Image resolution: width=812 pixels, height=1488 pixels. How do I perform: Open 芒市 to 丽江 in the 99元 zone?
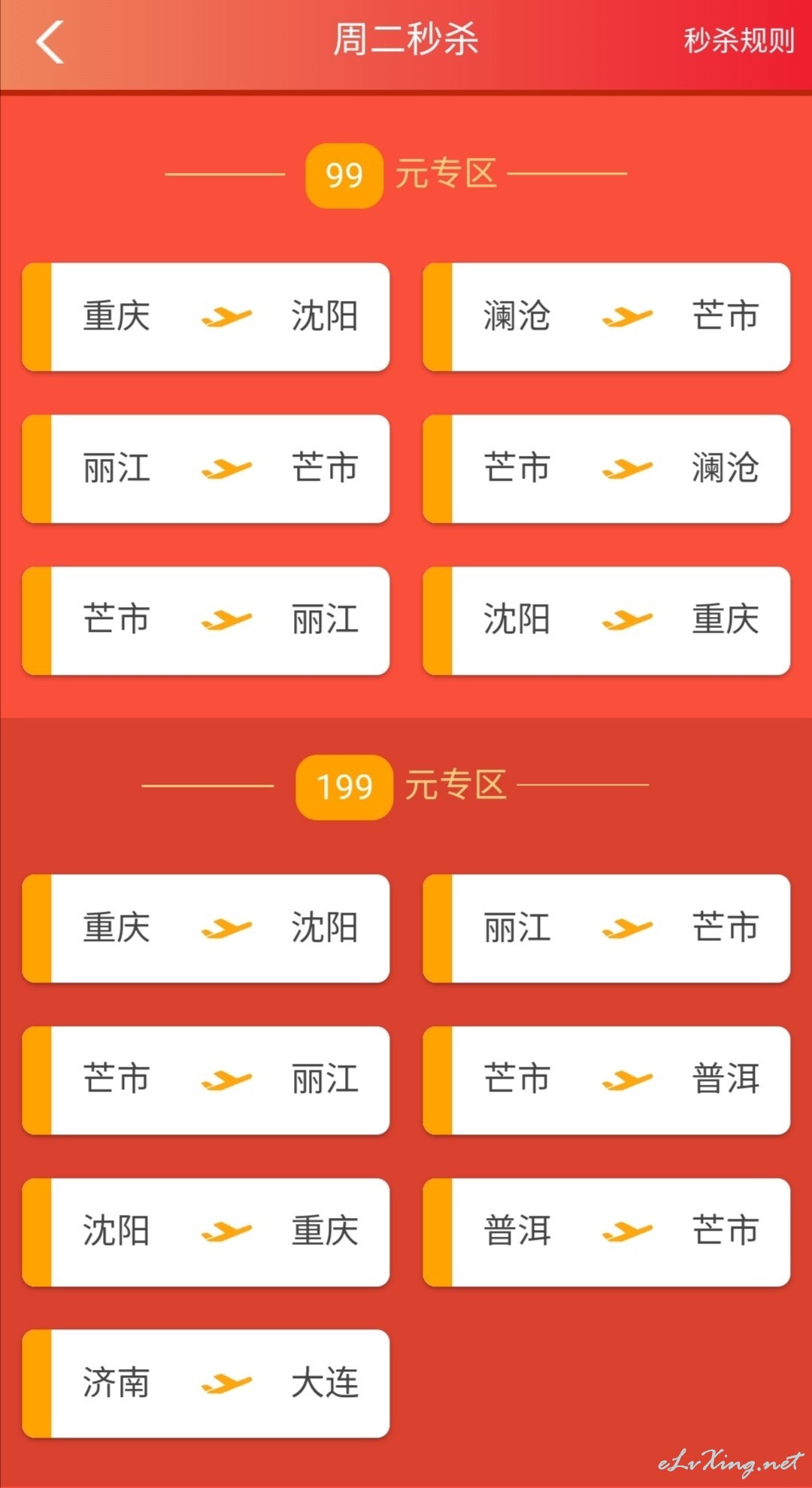[x=206, y=621]
